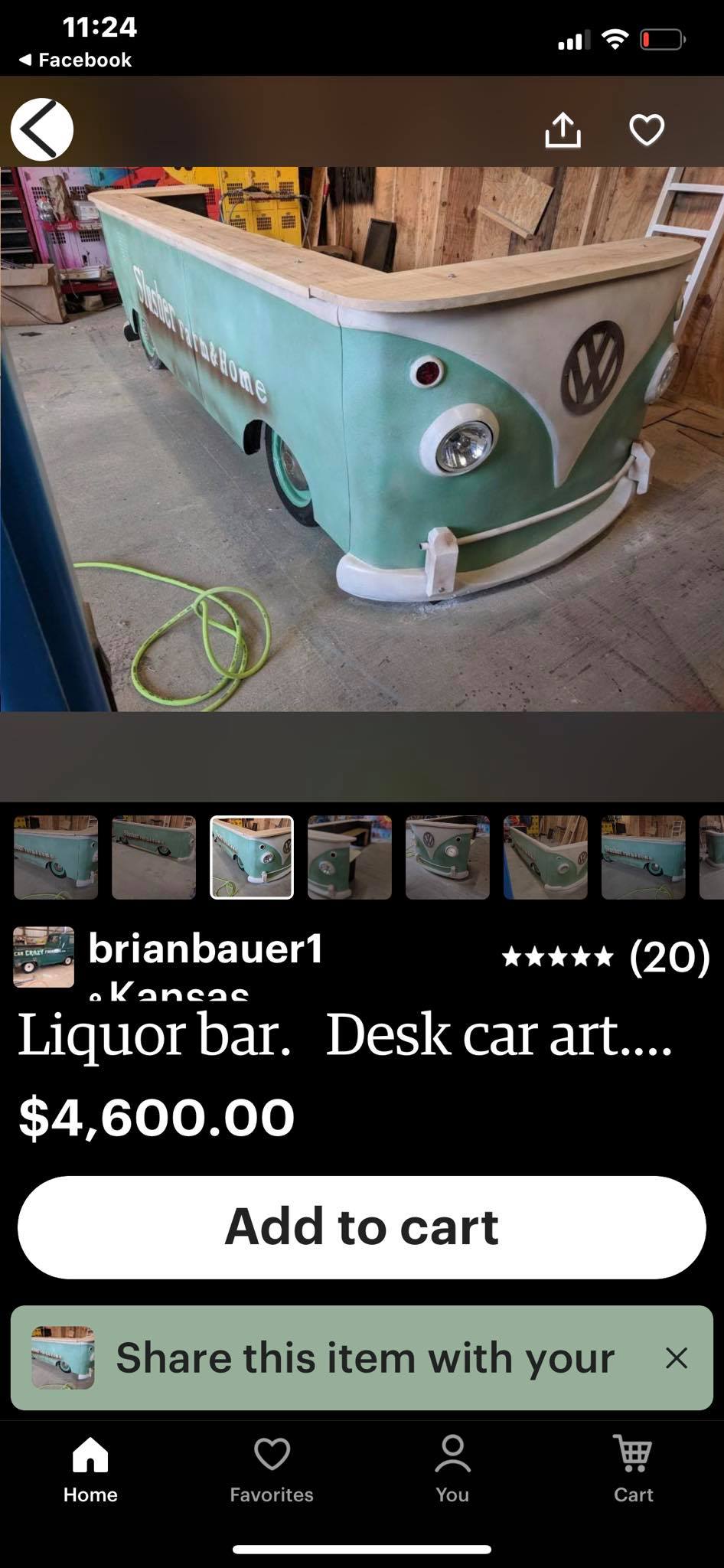Open the Favorites tab
This screenshot has width=724, height=1568.
[x=272, y=1469]
